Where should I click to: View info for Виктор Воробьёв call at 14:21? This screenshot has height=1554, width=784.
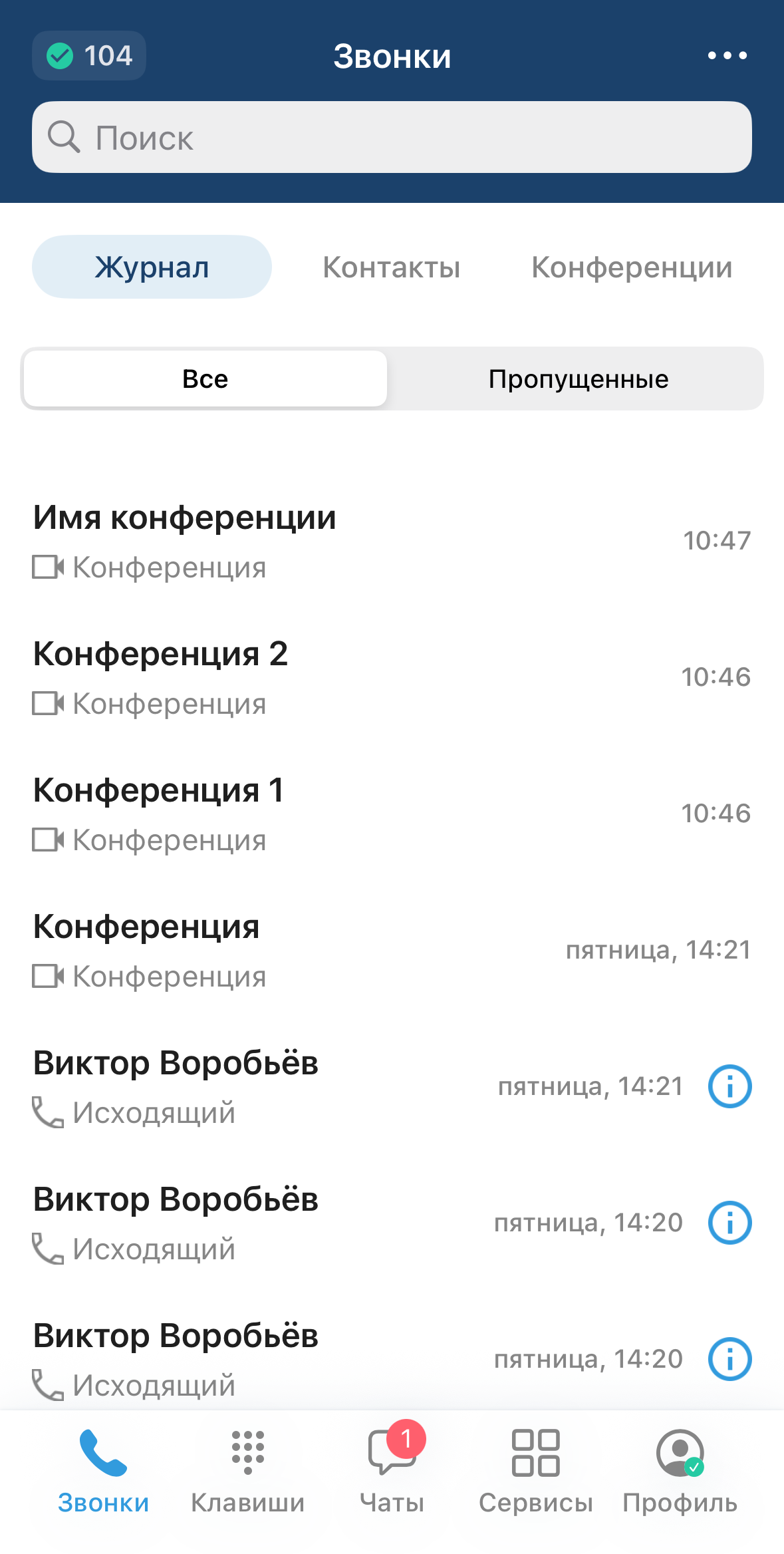729,1086
